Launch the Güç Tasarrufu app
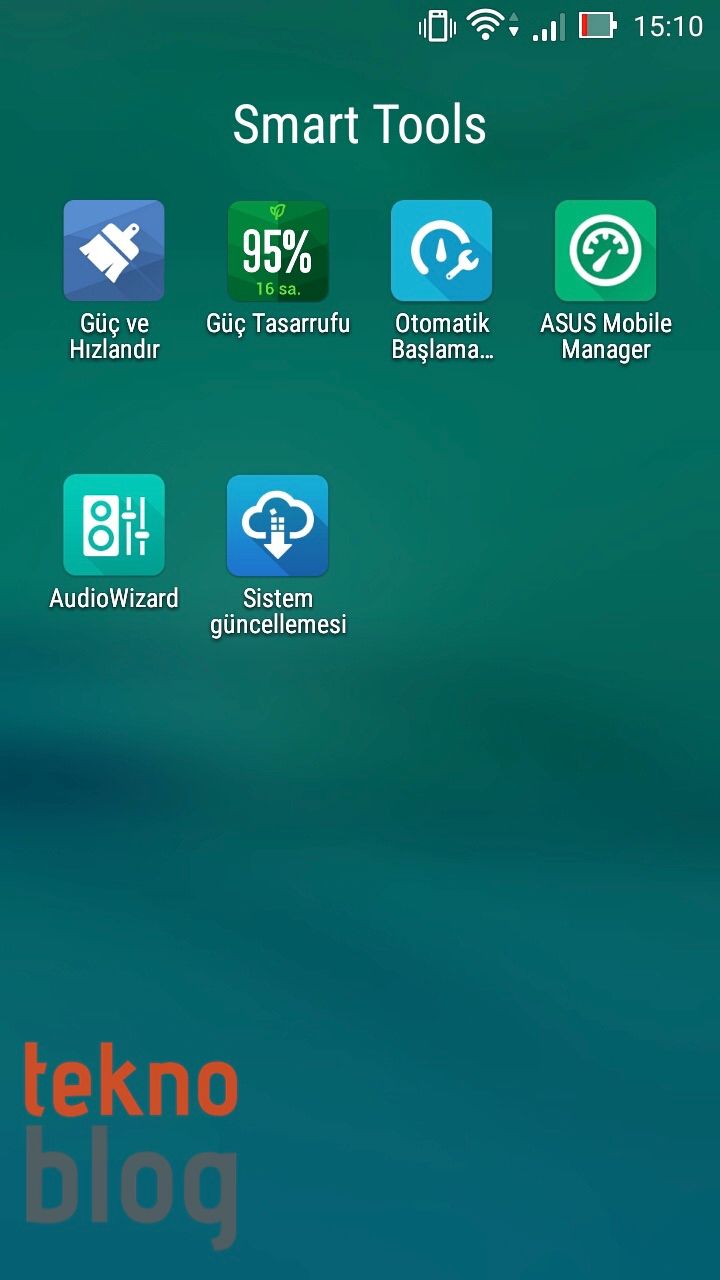 (x=278, y=251)
